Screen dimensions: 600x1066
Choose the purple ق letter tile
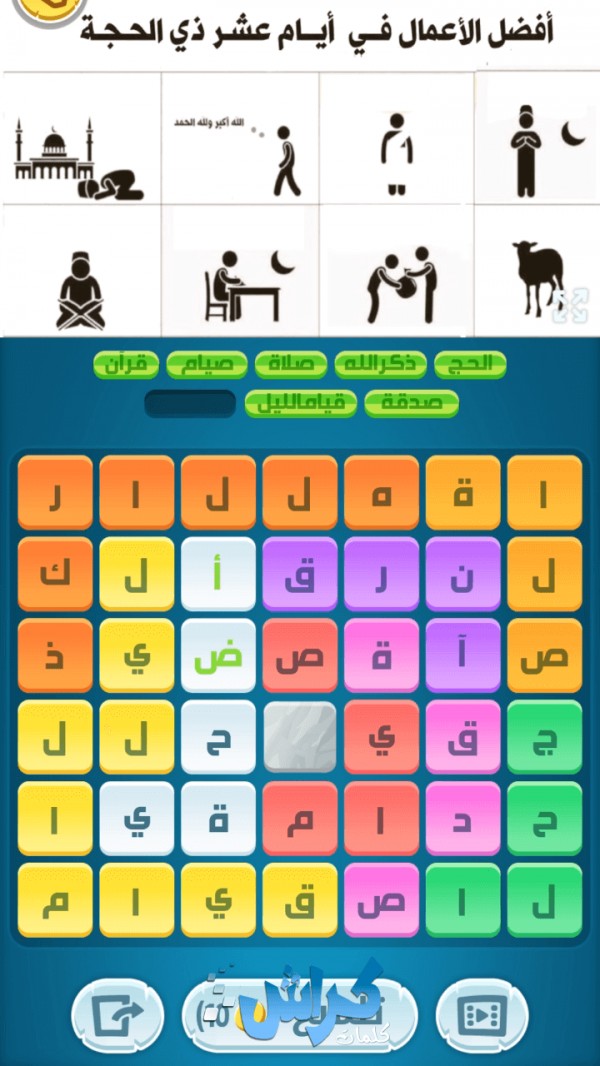(300, 574)
